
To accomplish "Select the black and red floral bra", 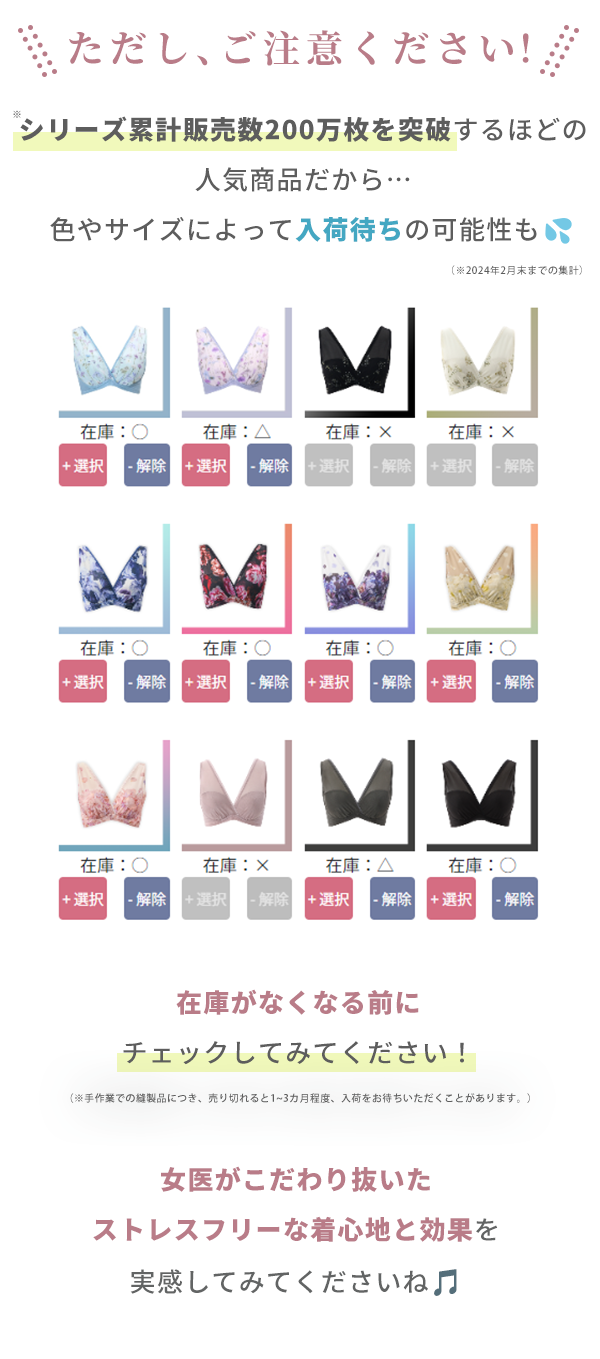I will tap(206, 681).
